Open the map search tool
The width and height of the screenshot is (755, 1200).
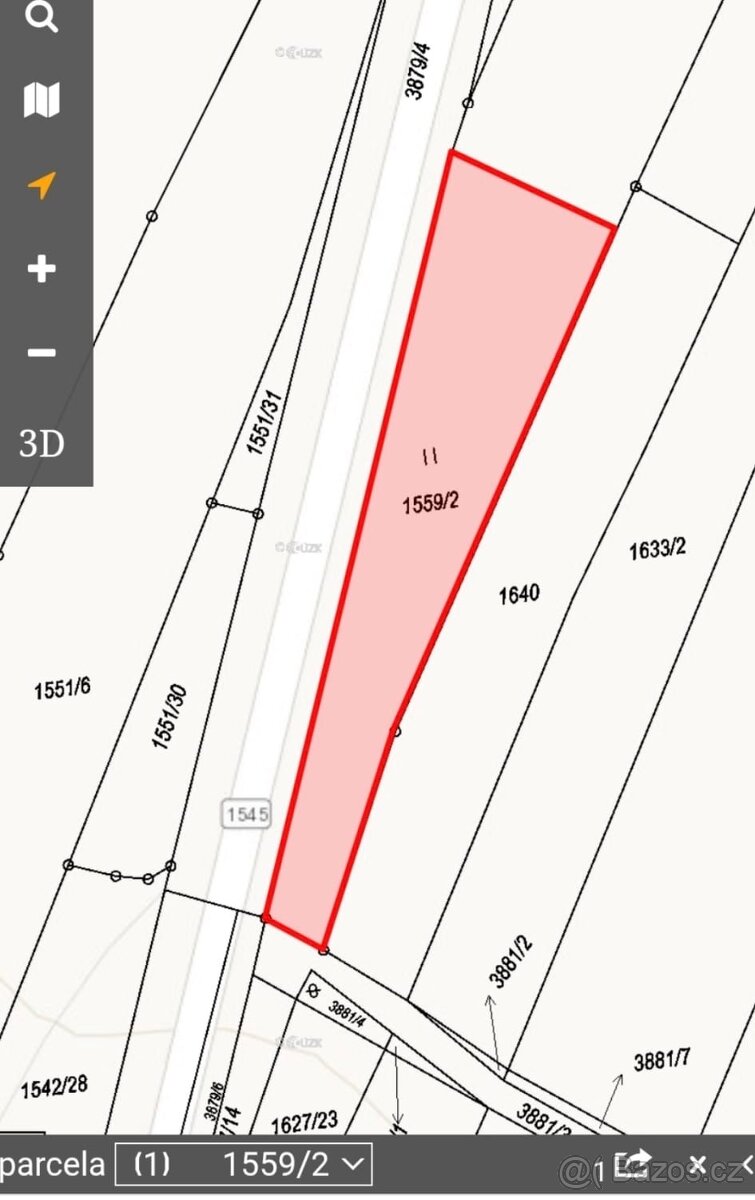tap(41, 17)
